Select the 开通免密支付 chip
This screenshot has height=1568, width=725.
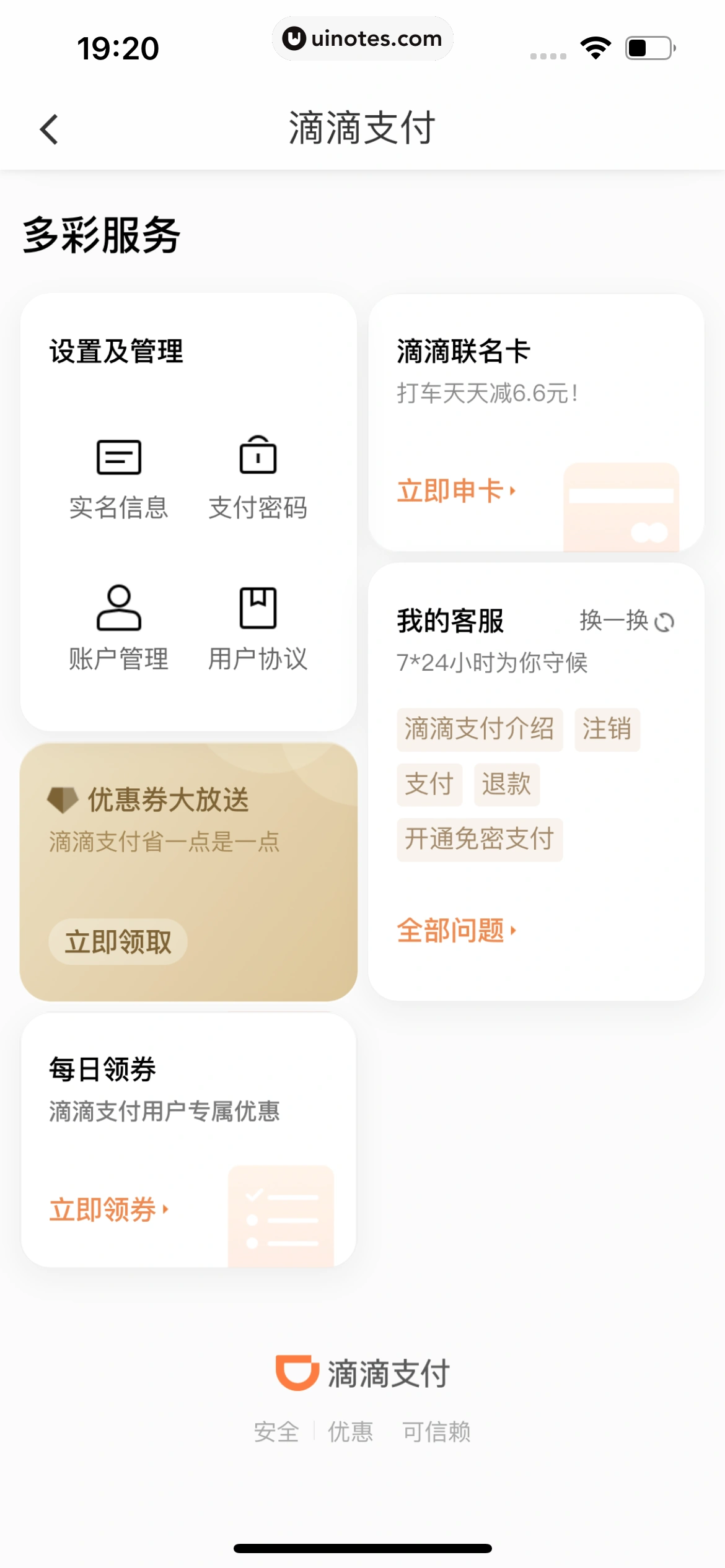pyautogui.click(x=480, y=839)
